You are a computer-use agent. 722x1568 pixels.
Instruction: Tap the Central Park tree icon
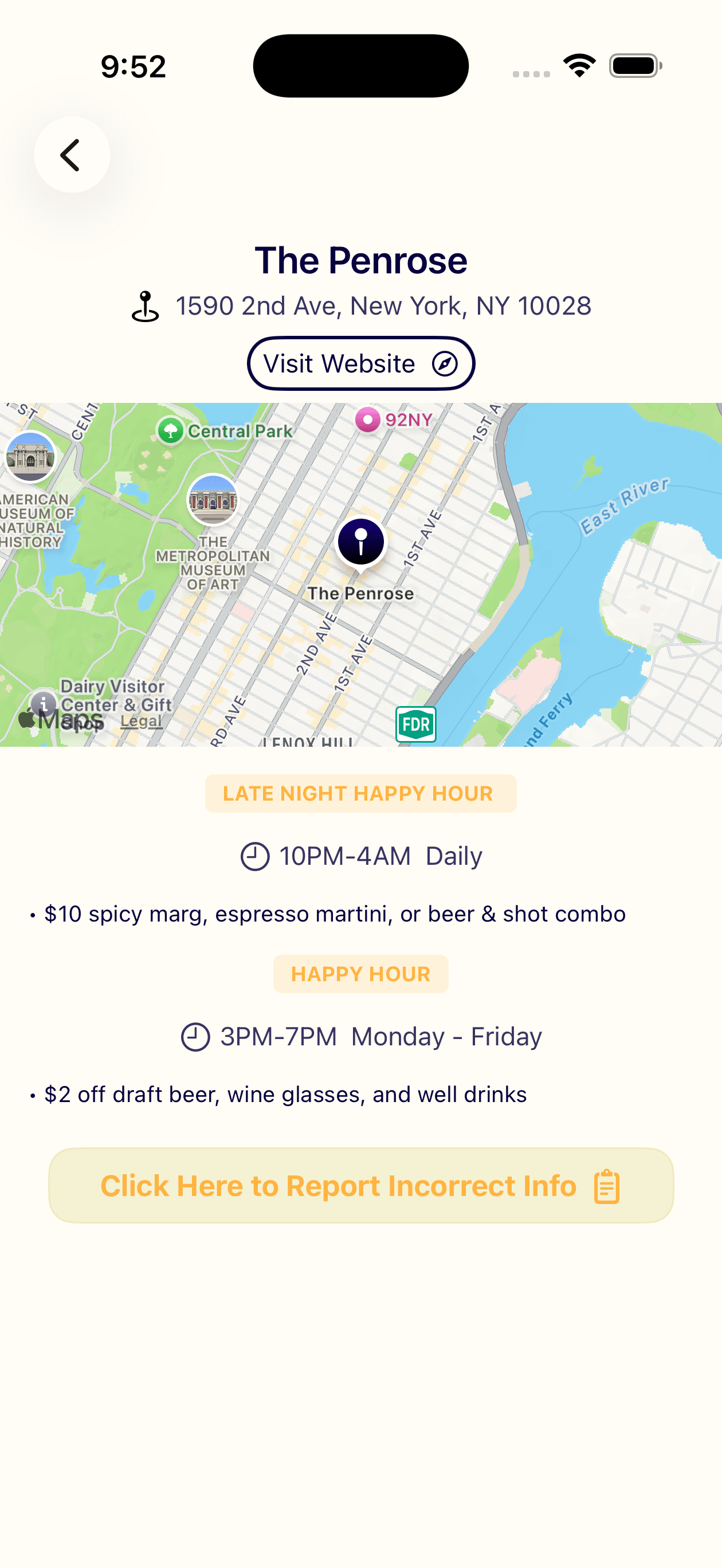[x=171, y=430]
